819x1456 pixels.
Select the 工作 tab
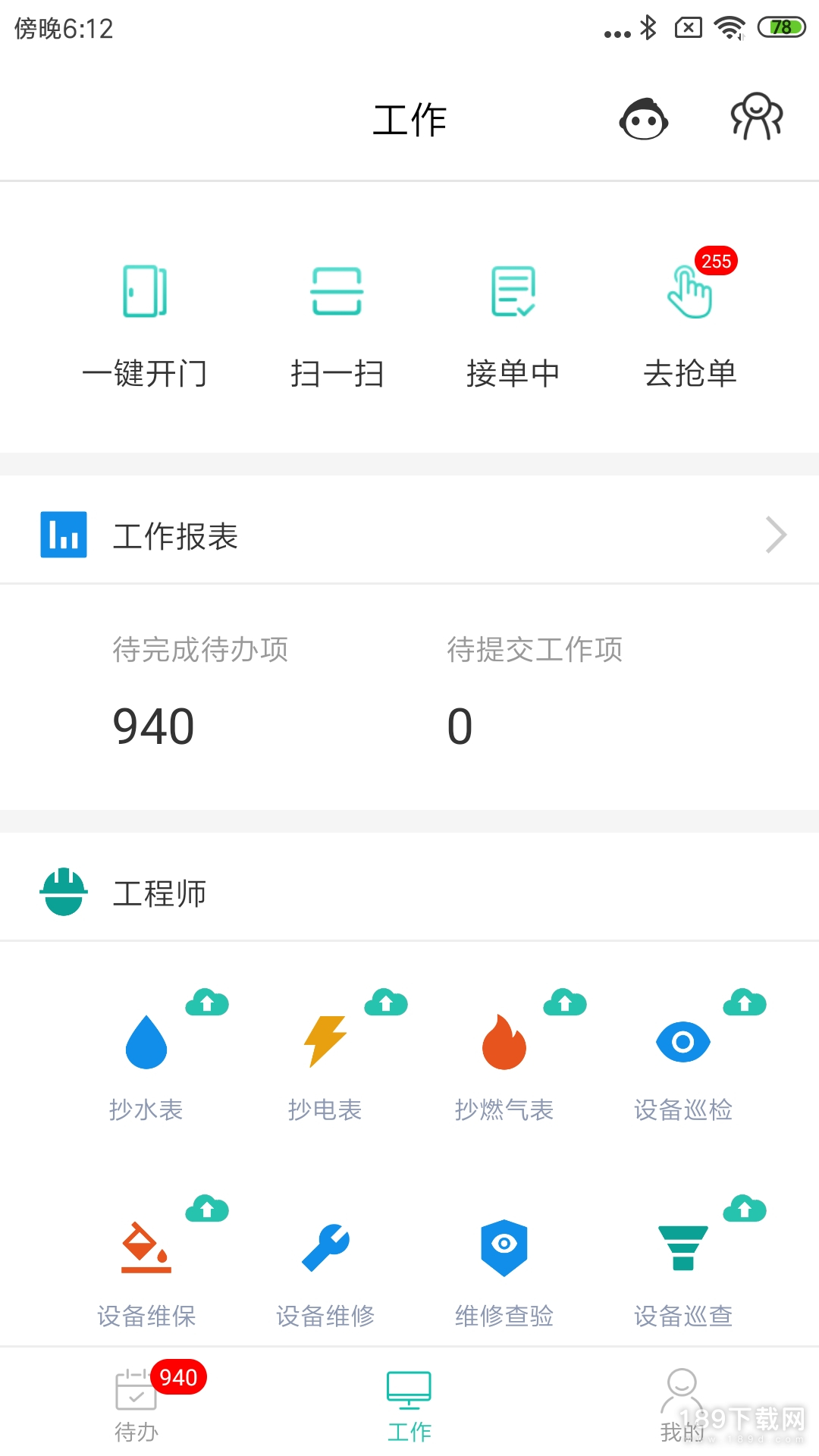pyautogui.click(x=409, y=1404)
